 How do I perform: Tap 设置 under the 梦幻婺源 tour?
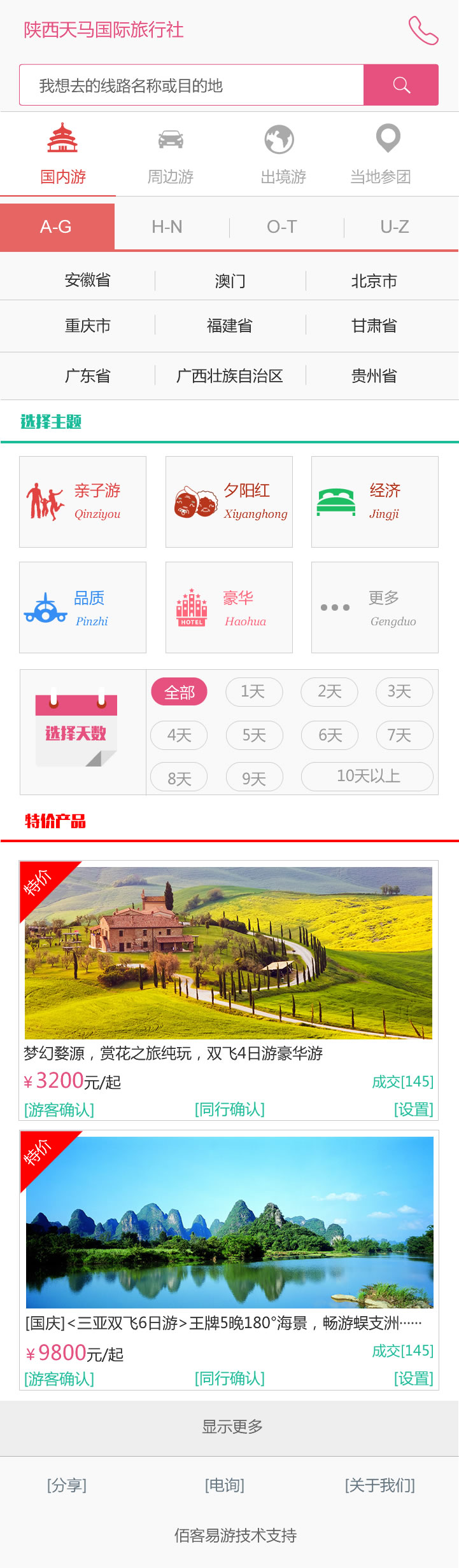414,1109
